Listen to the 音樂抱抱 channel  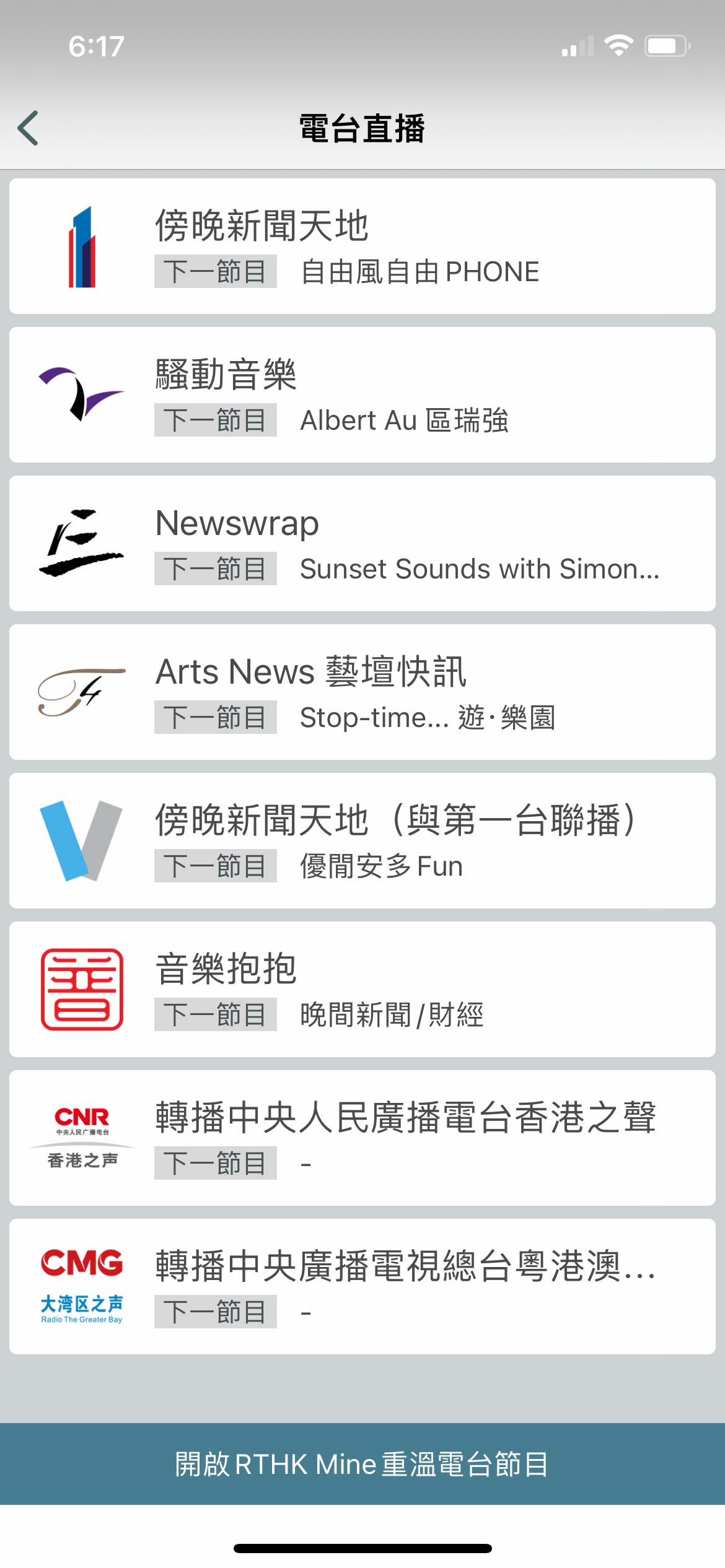click(x=362, y=990)
